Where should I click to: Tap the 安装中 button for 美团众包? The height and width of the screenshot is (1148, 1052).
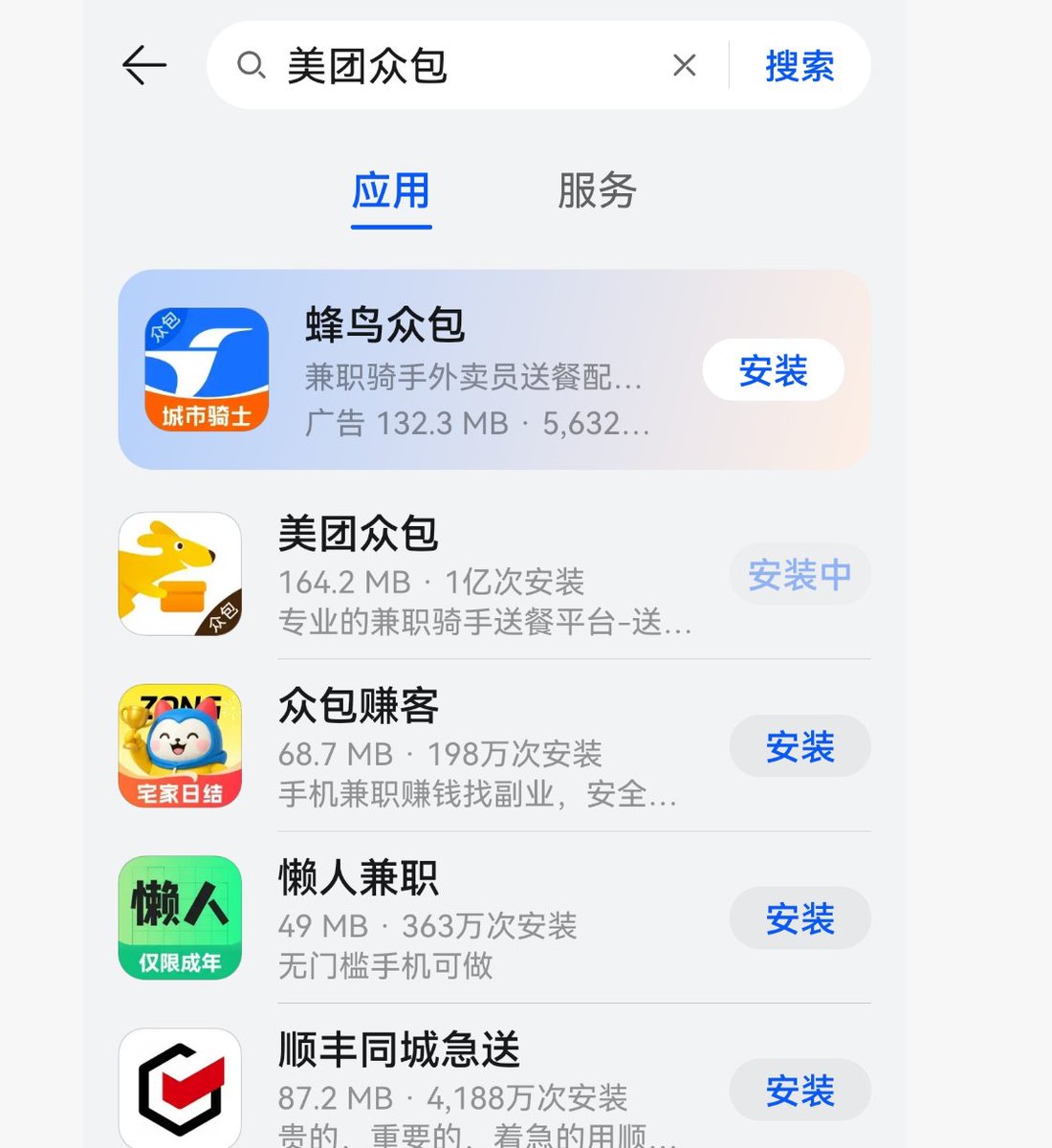pos(800,575)
